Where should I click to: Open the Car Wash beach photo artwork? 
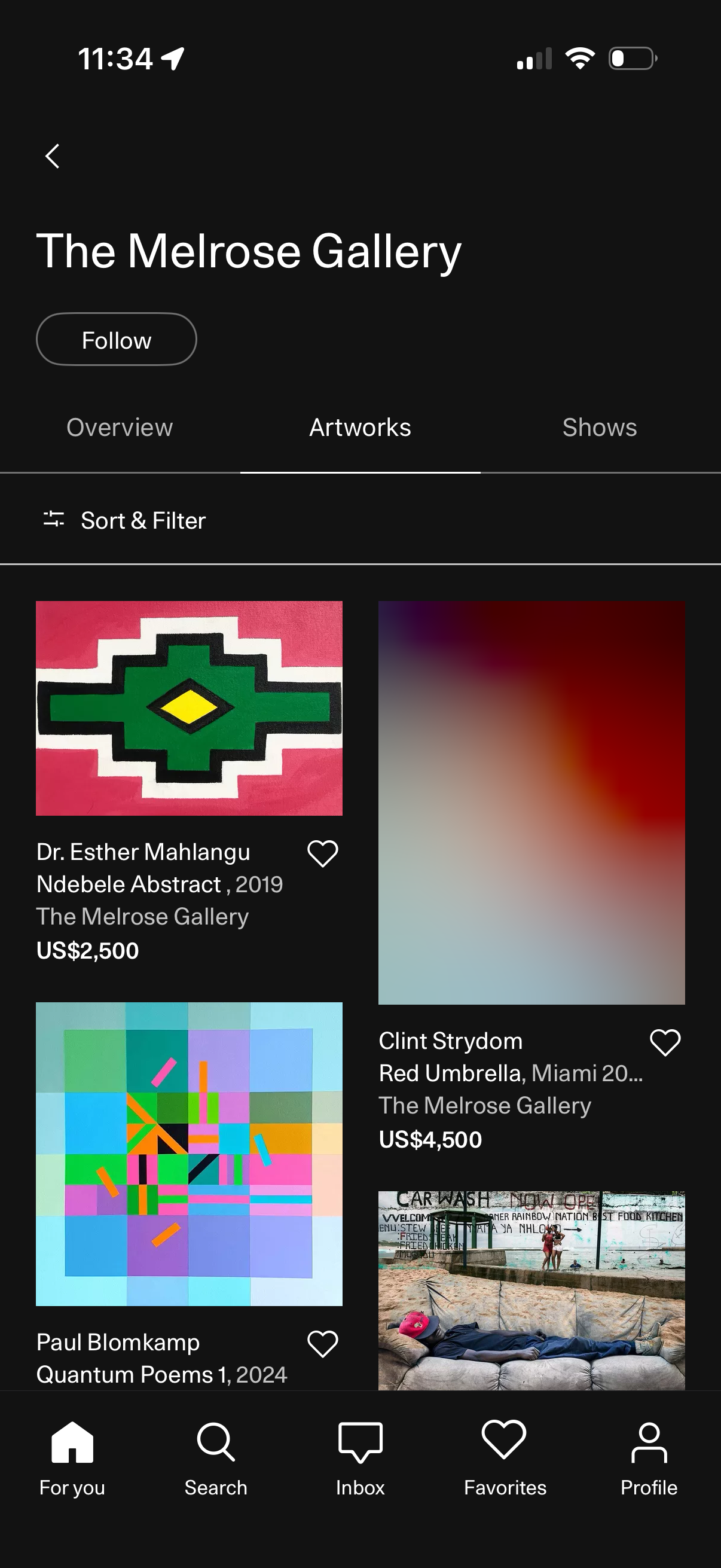click(x=531, y=1291)
